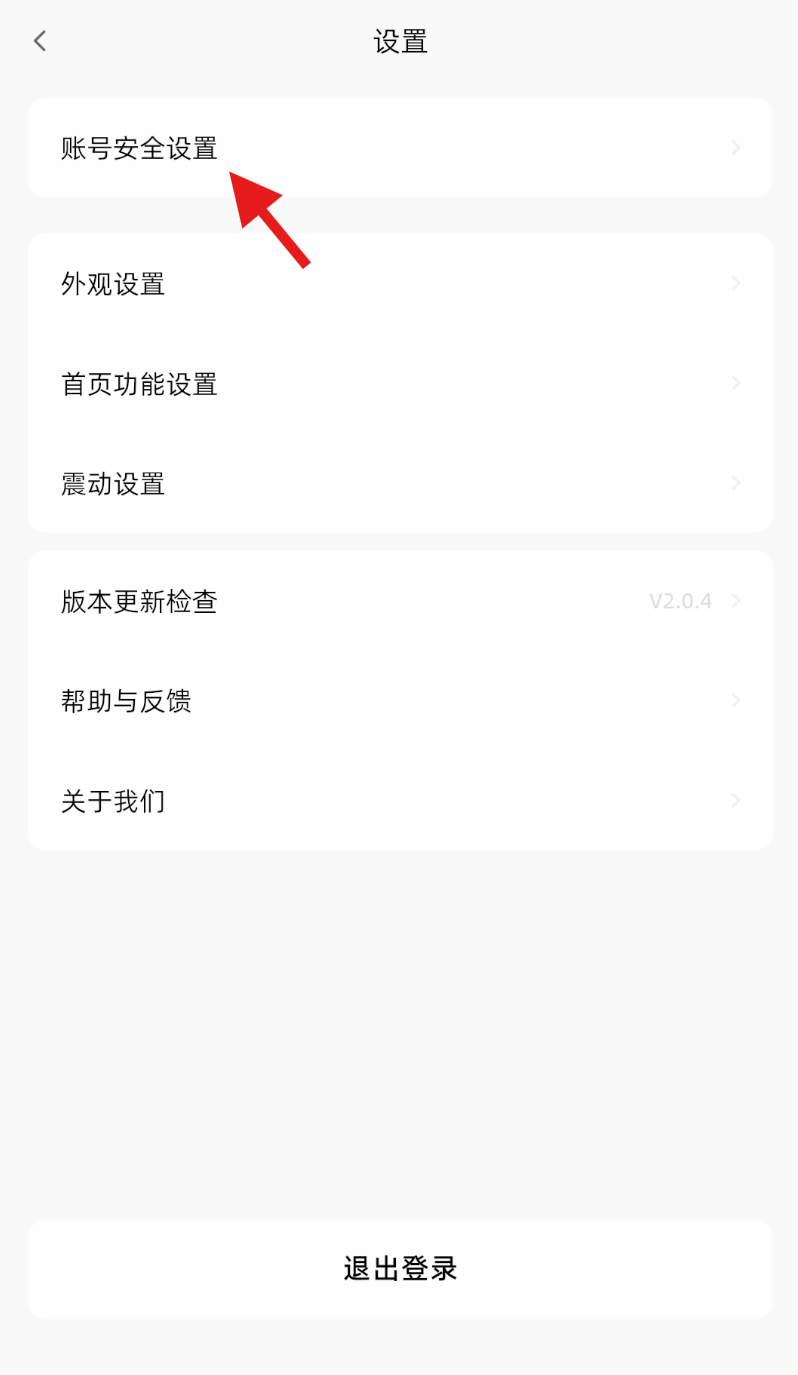Viewport: 798px width, 1375px height.
Task: Check 版本更新检查 for updates
Action: click(x=400, y=601)
